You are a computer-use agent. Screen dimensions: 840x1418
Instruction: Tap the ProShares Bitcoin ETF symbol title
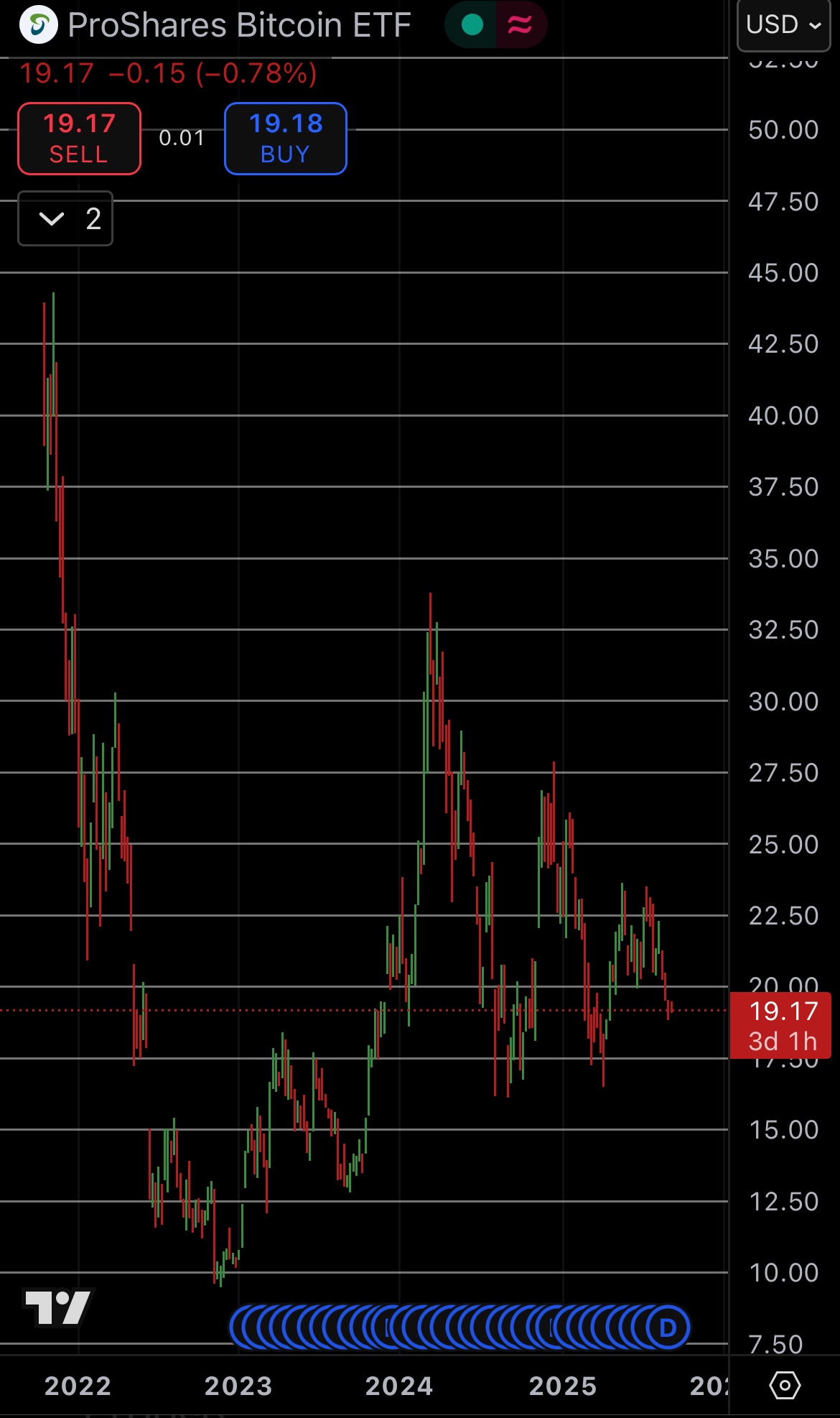(239, 25)
